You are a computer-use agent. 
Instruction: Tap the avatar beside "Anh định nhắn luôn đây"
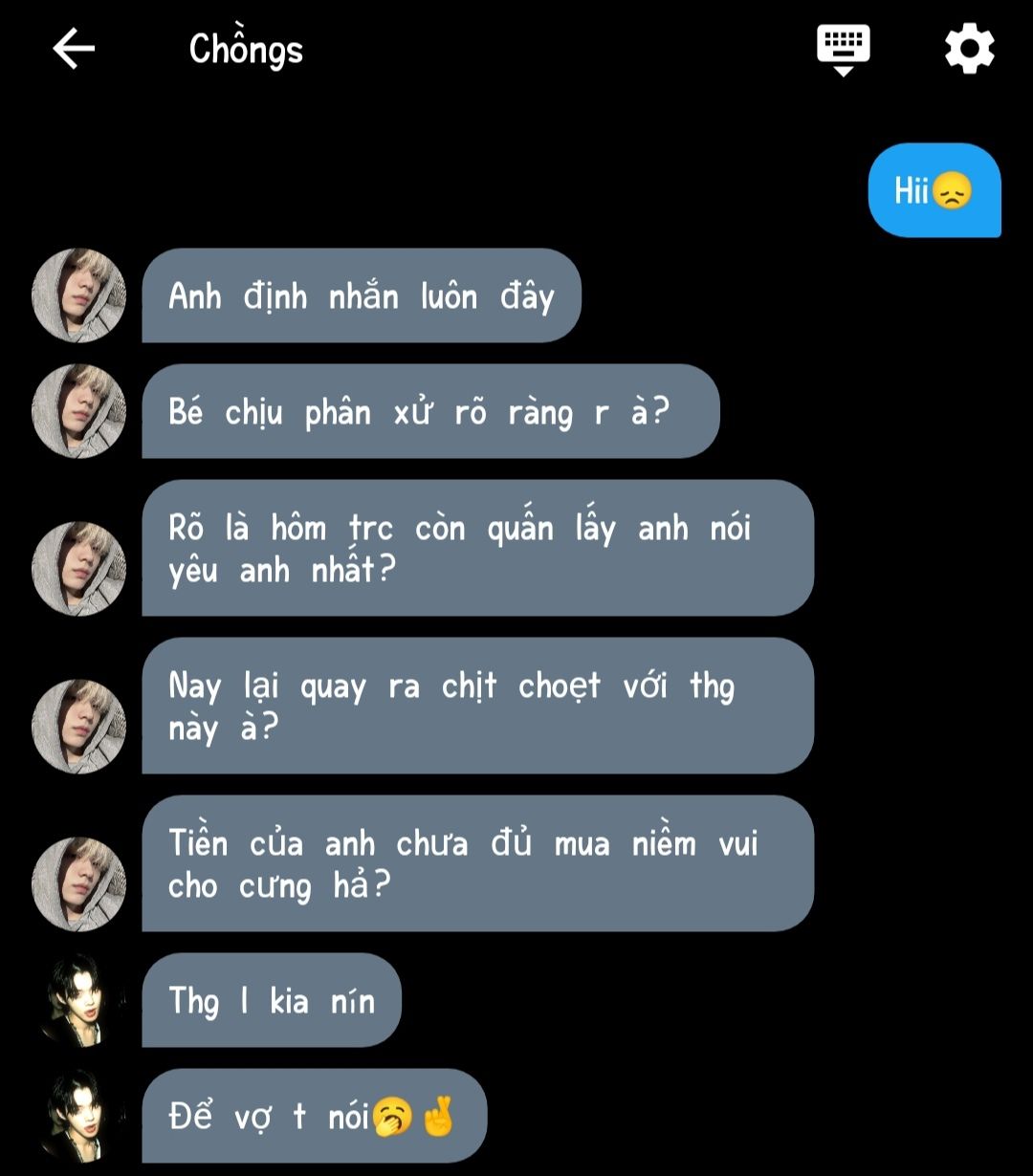click(79, 295)
